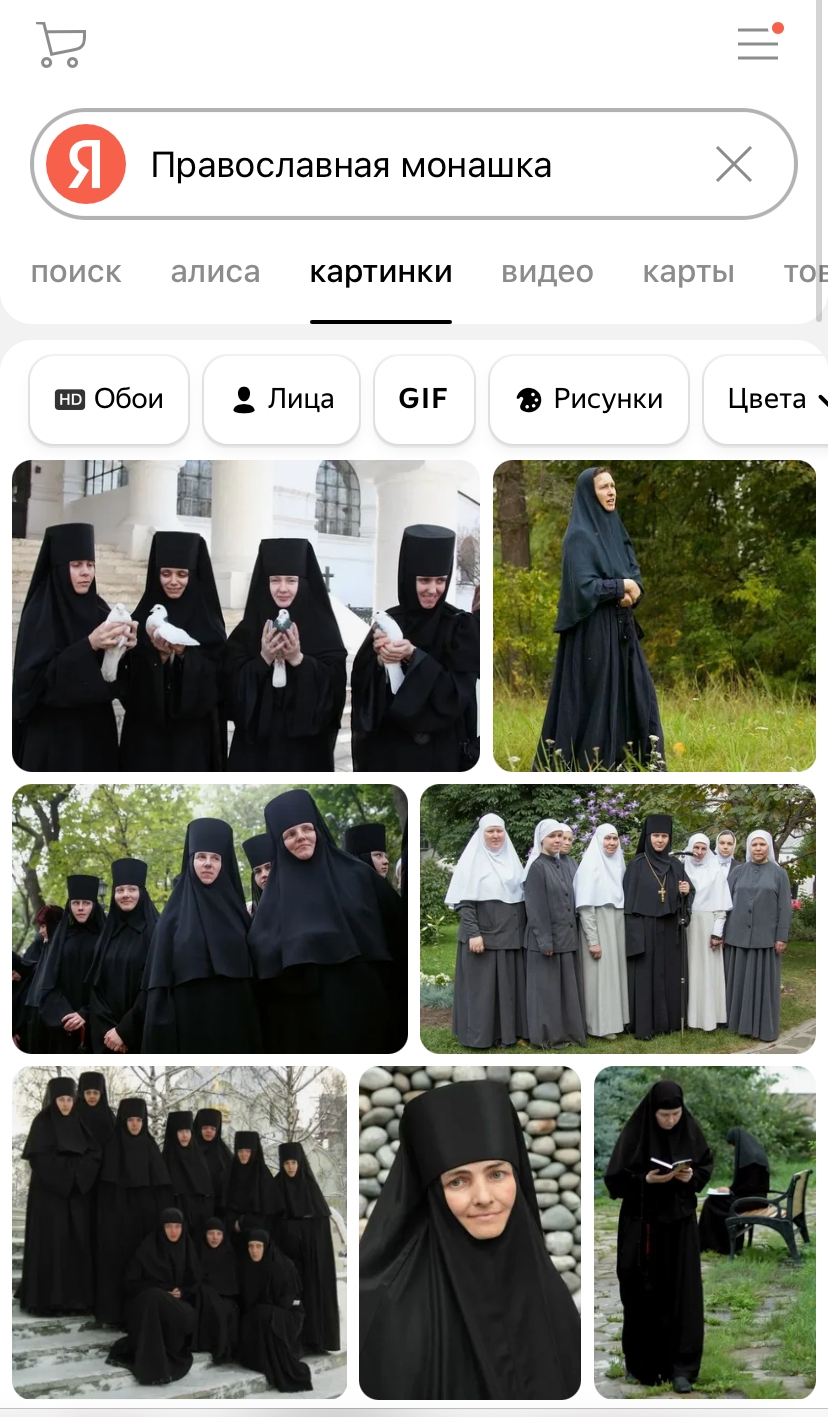Image resolution: width=828 pixels, height=1417 pixels.
Task: Open portrait of nun before pebble wall
Action: pos(470,1233)
